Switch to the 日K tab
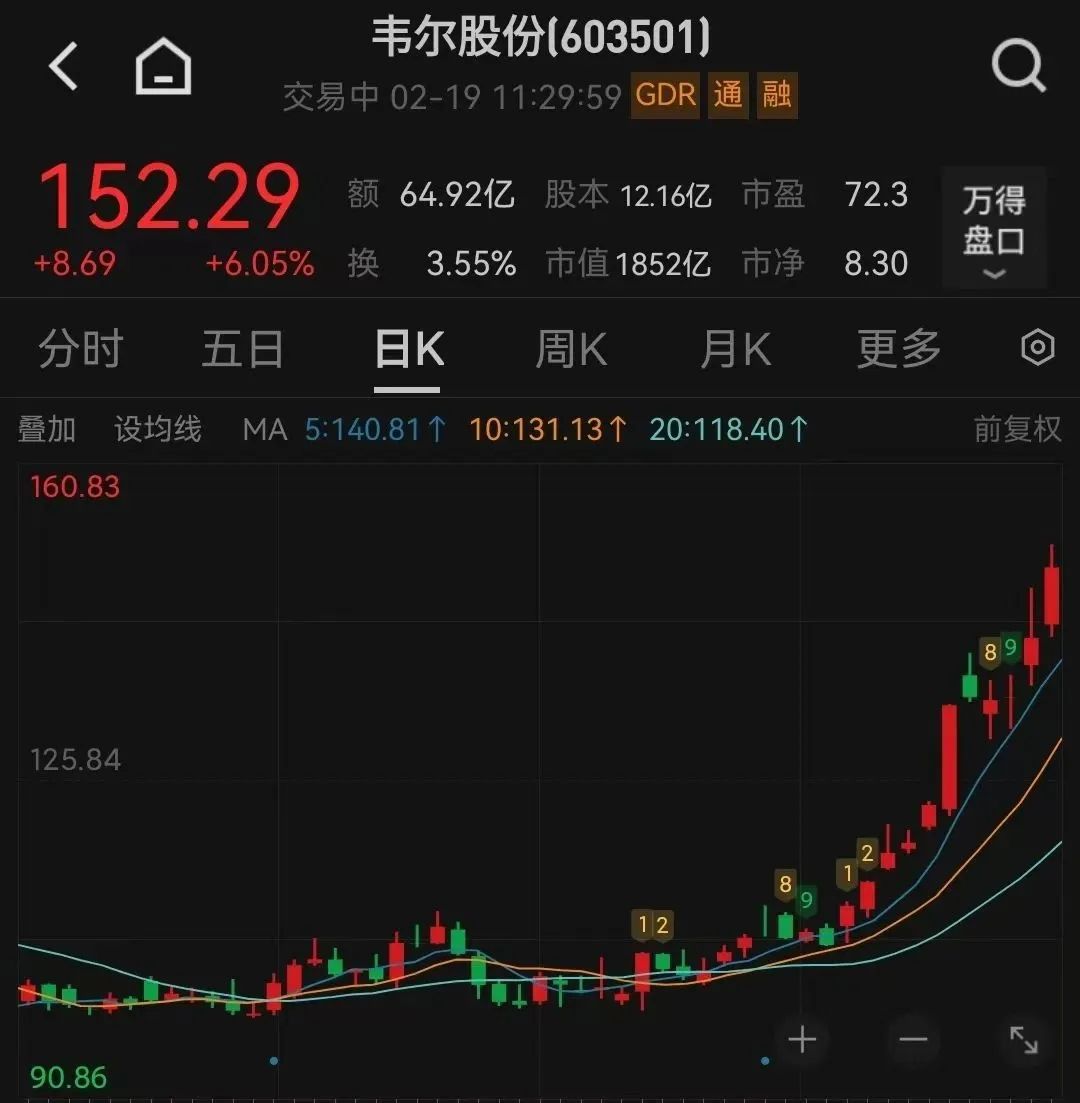Viewport: 1080px width, 1103px height. click(408, 349)
